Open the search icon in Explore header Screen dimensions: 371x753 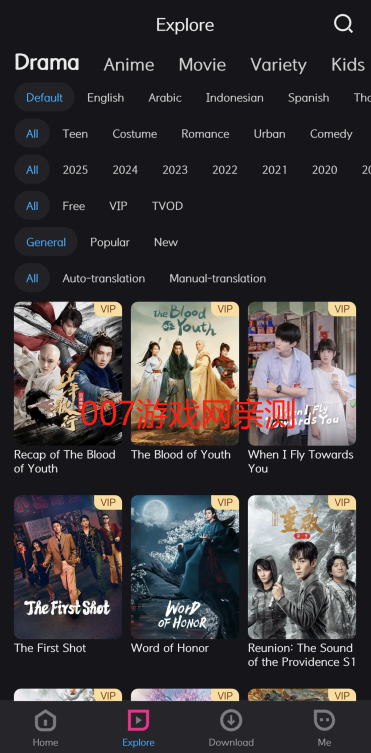(x=343, y=23)
